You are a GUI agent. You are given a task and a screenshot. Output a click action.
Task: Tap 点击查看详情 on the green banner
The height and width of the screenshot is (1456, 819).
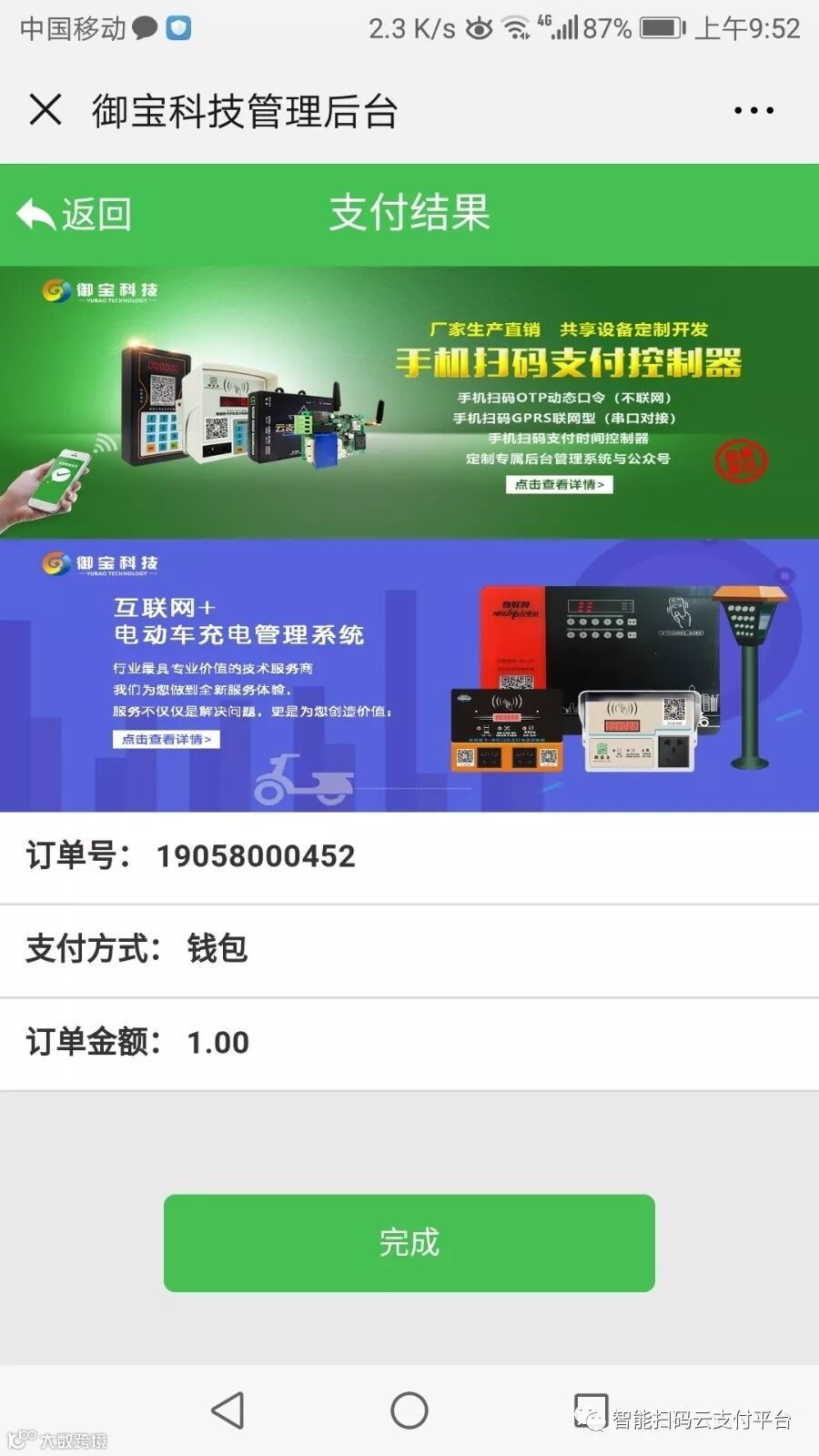pyautogui.click(x=560, y=484)
